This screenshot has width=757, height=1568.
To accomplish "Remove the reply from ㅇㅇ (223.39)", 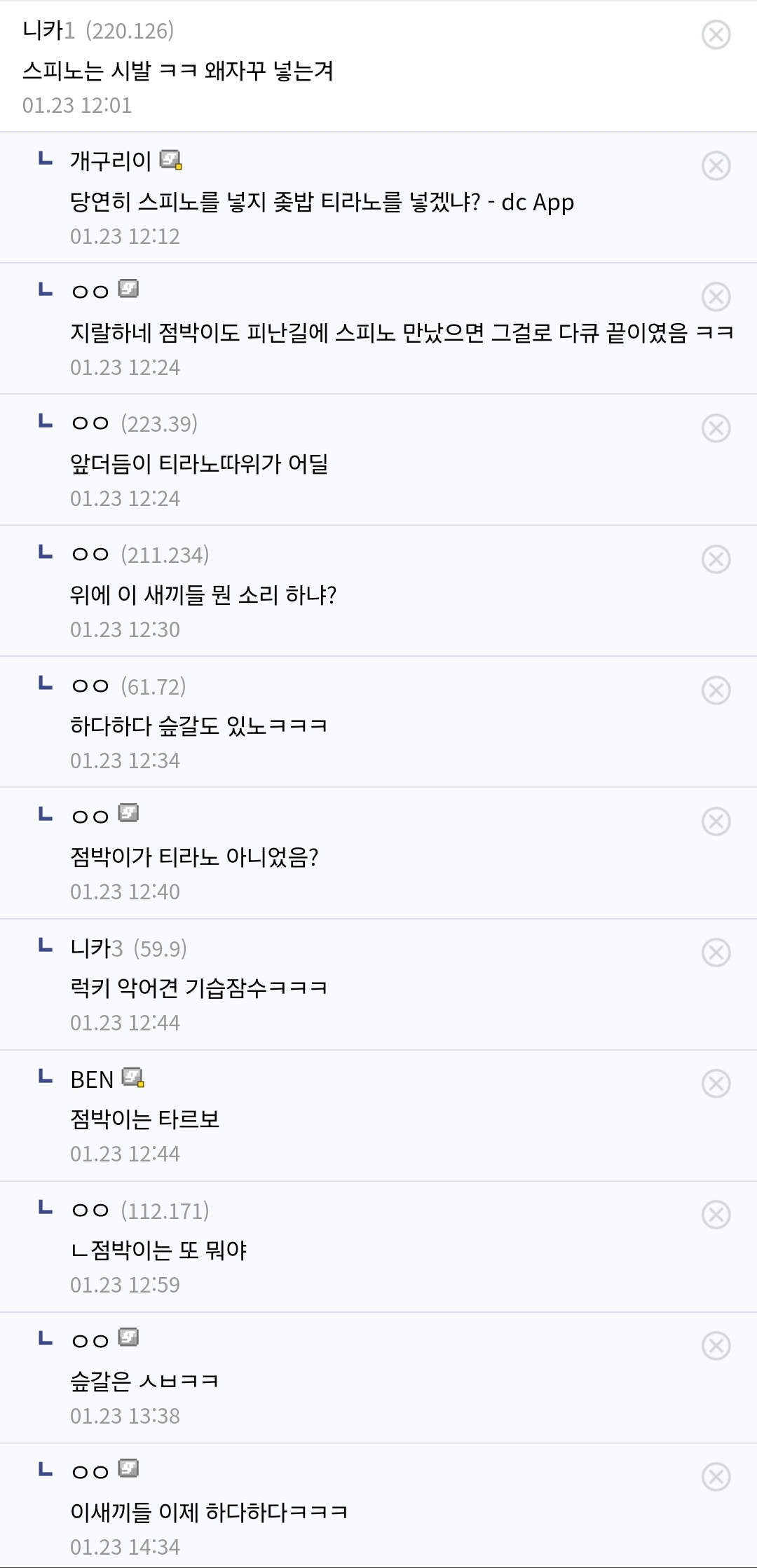I will [716, 428].
